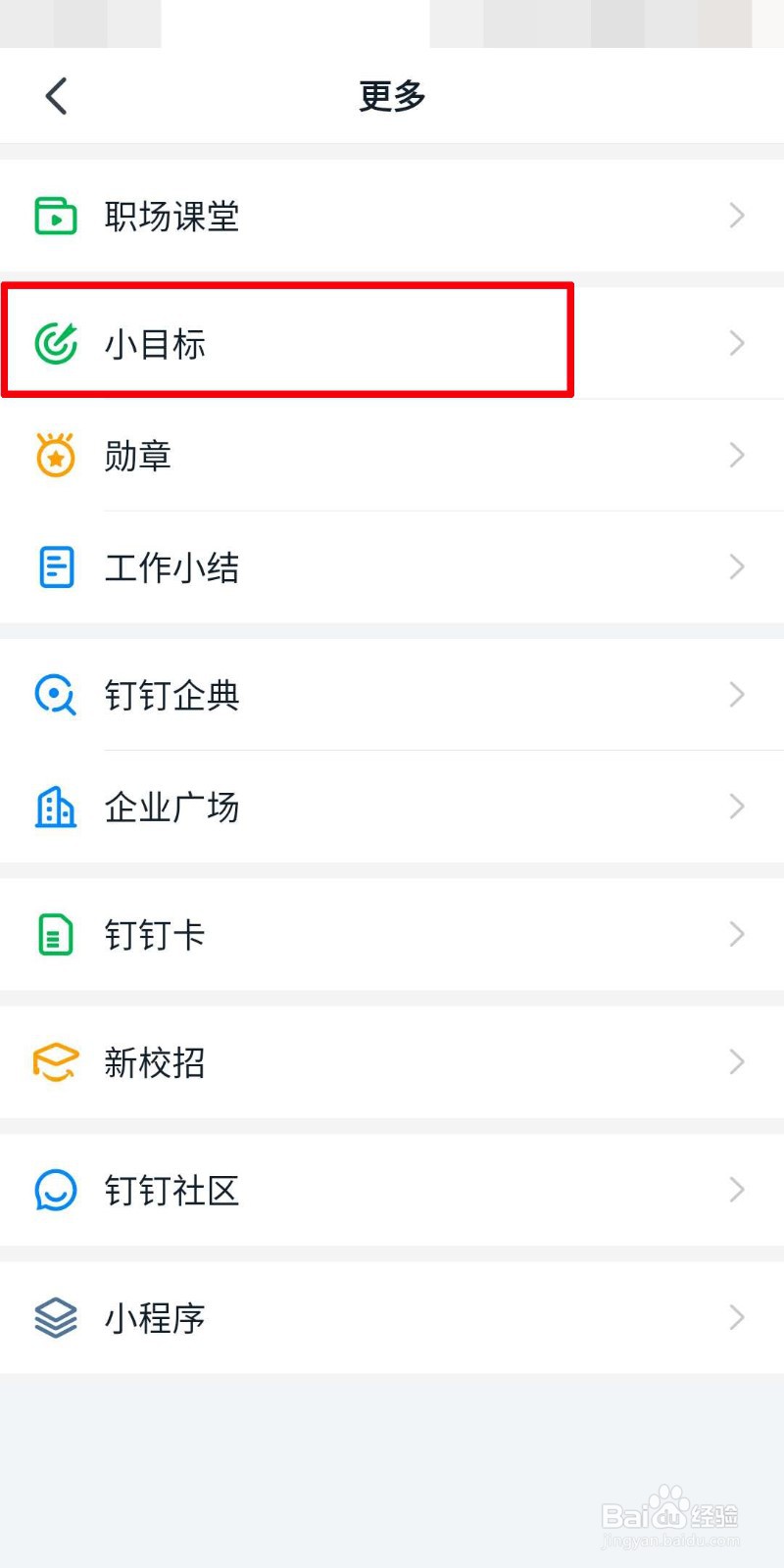Expand 勋章 with its chevron arrow
The image size is (784, 1568).
pos(737,455)
